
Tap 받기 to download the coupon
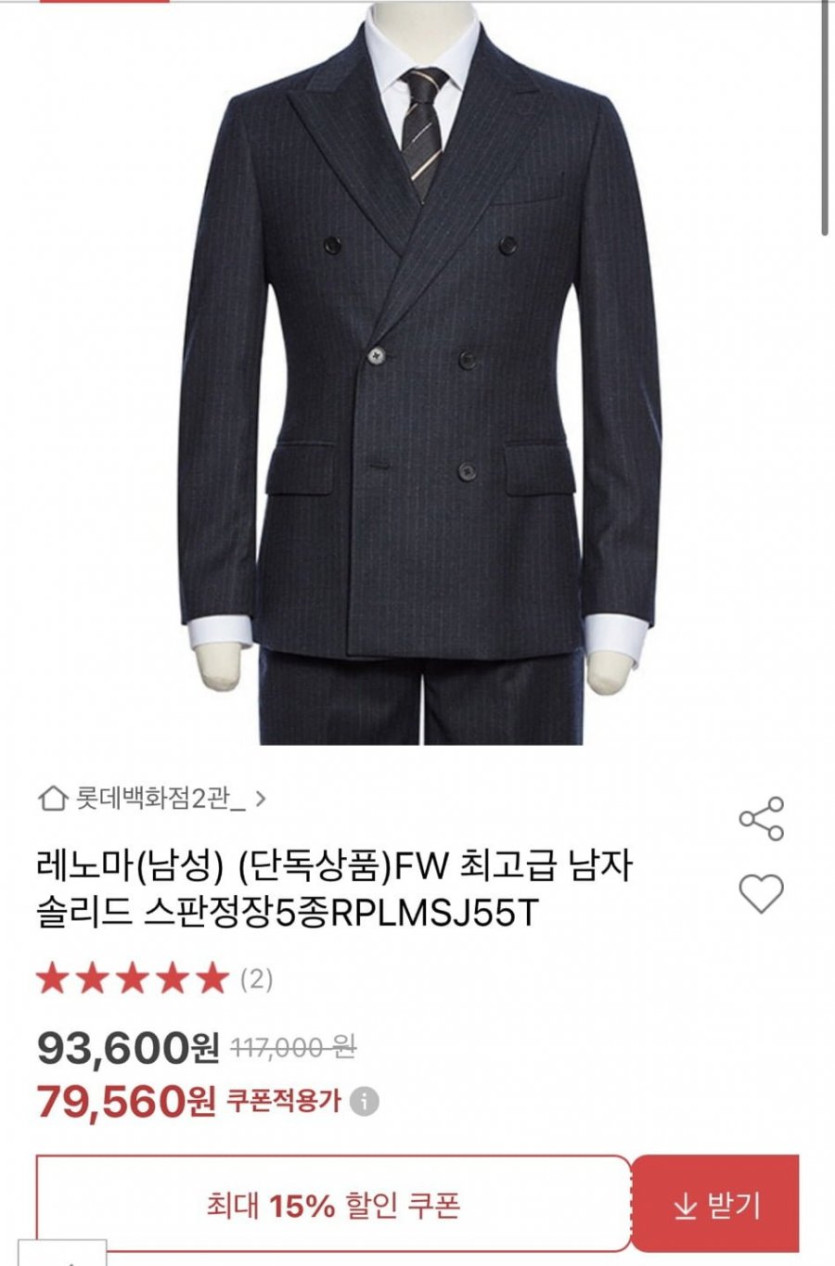[716, 1206]
